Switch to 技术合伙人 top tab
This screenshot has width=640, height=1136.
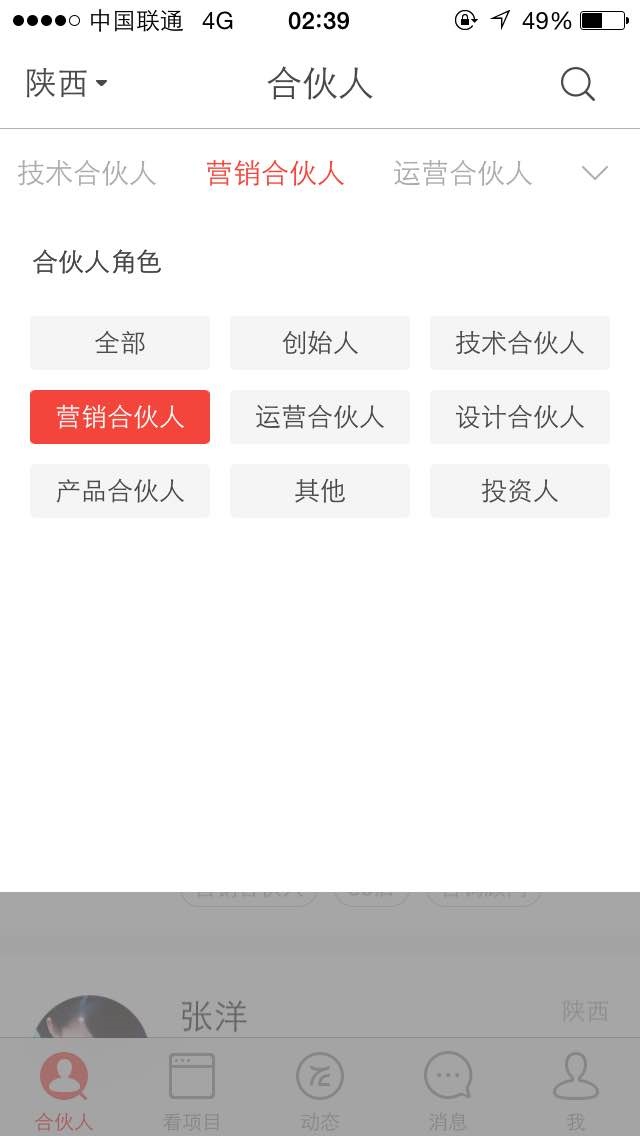tap(87, 173)
